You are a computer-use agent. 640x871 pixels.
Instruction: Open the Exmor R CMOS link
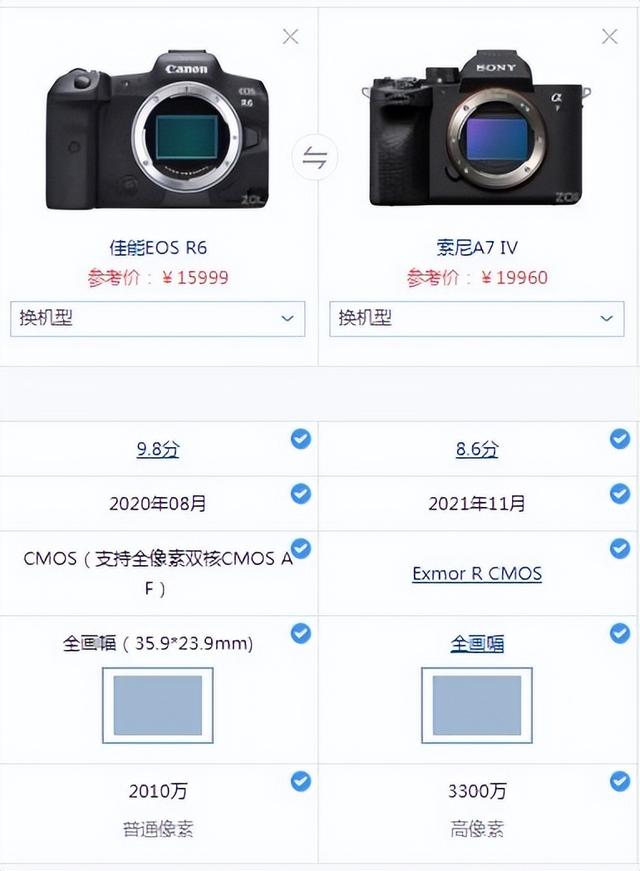point(477,574)
